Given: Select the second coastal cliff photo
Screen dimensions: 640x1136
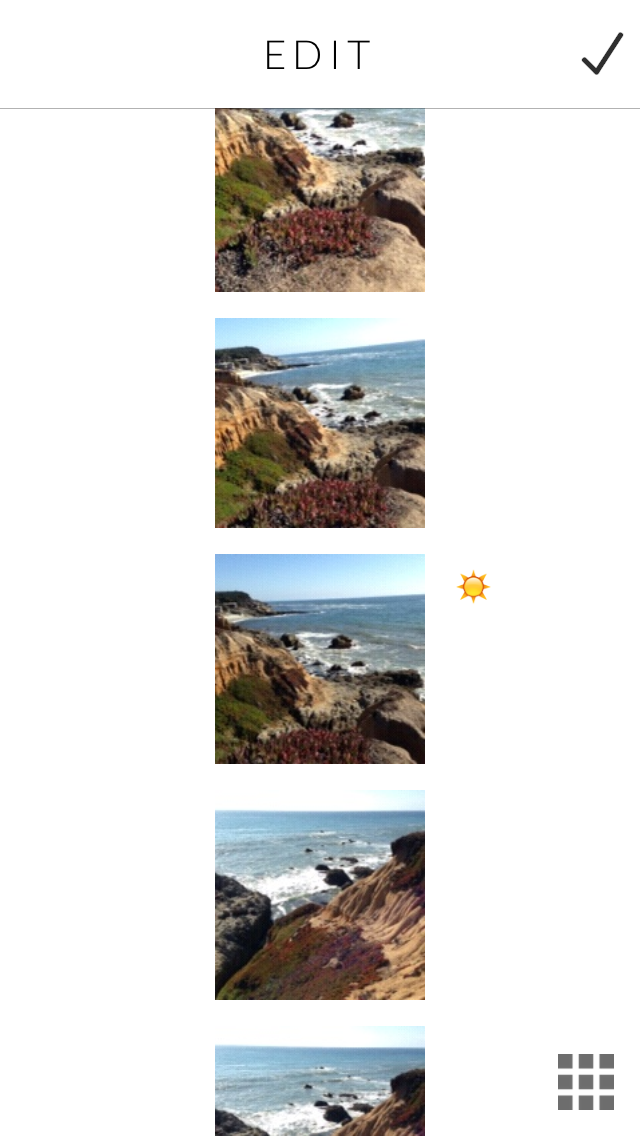Looking at the screenshot, I should tap(320, 422).
